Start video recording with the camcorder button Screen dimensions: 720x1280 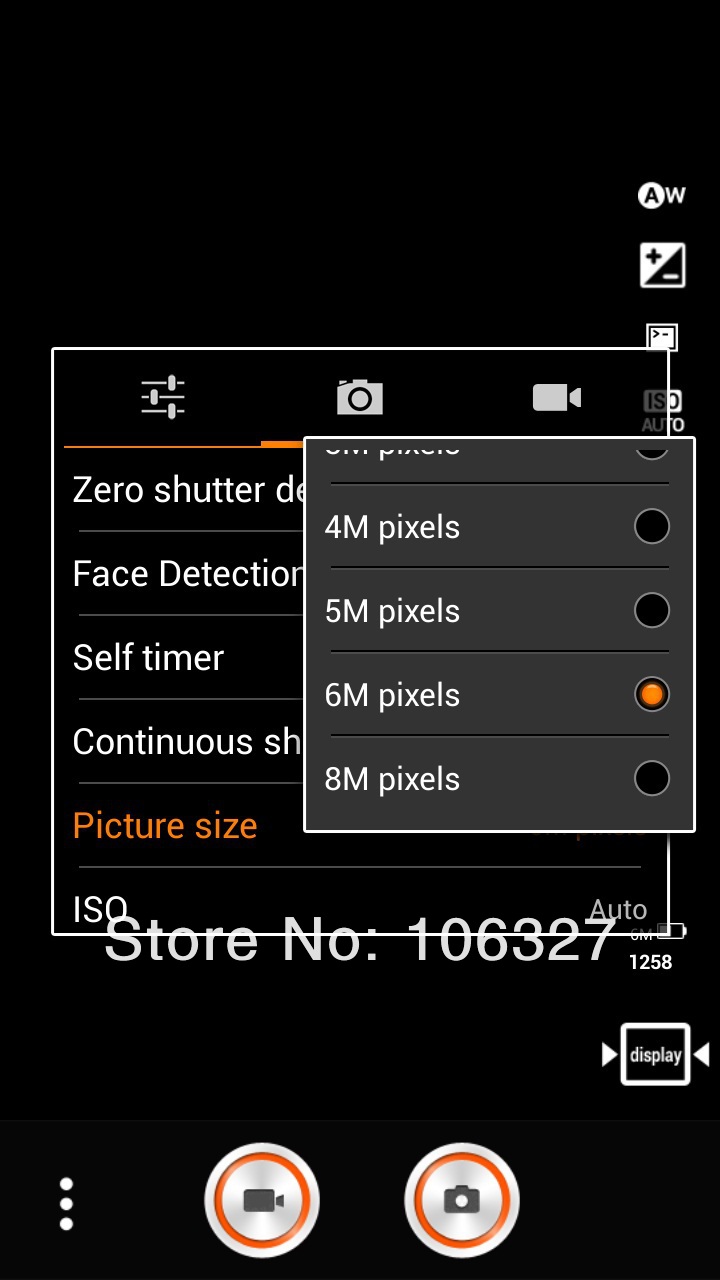pyautogui.click(x=262, y=1199)
